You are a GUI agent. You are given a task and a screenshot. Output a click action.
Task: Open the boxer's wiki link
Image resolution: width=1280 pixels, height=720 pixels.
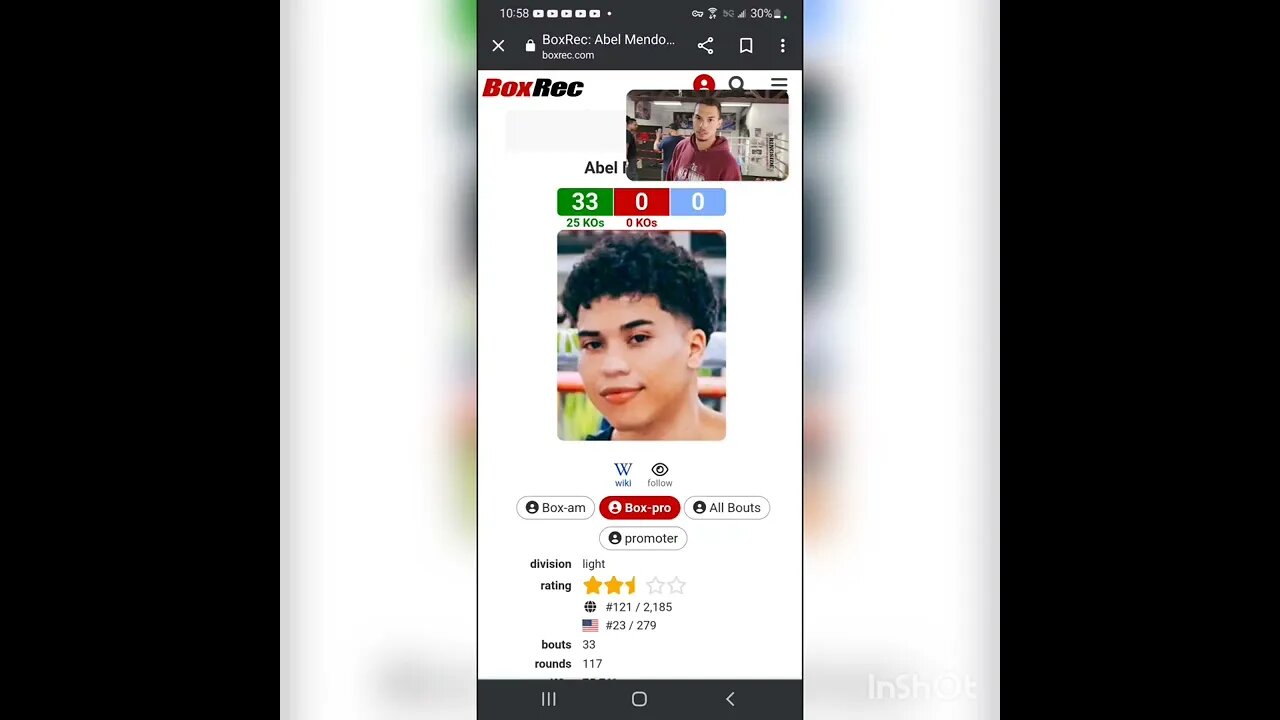point(623,474)
